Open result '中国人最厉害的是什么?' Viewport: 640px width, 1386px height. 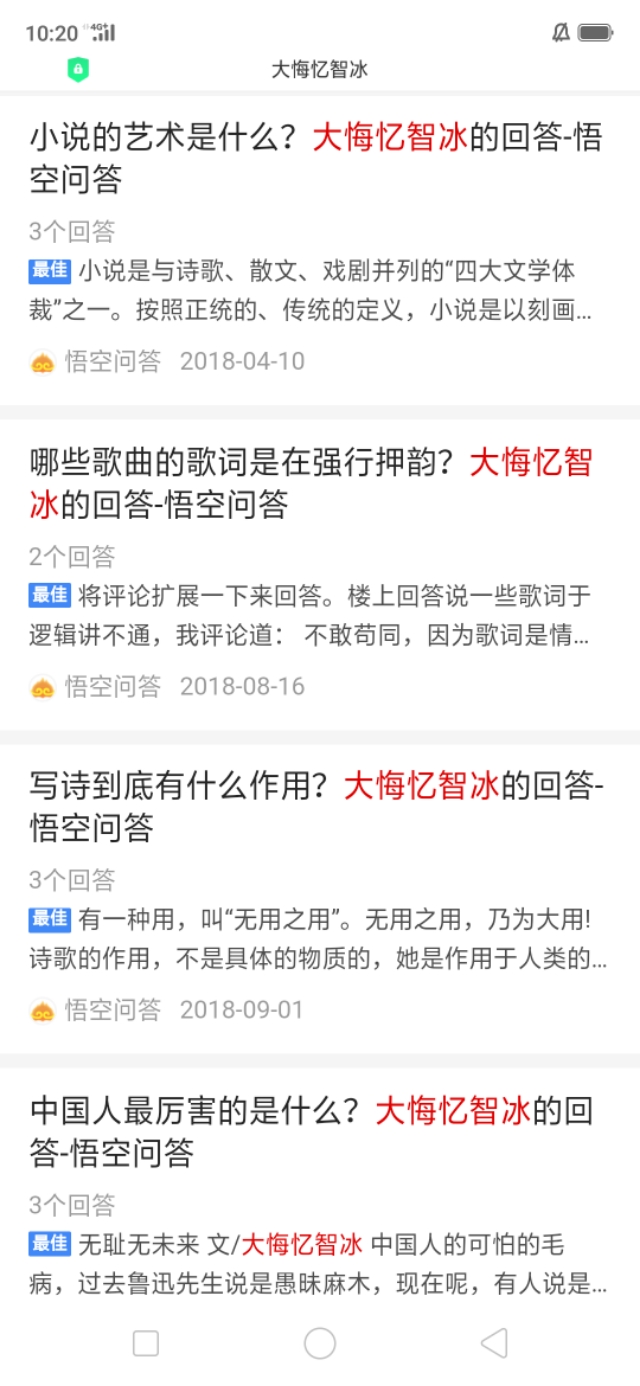tap(312, 1131)
